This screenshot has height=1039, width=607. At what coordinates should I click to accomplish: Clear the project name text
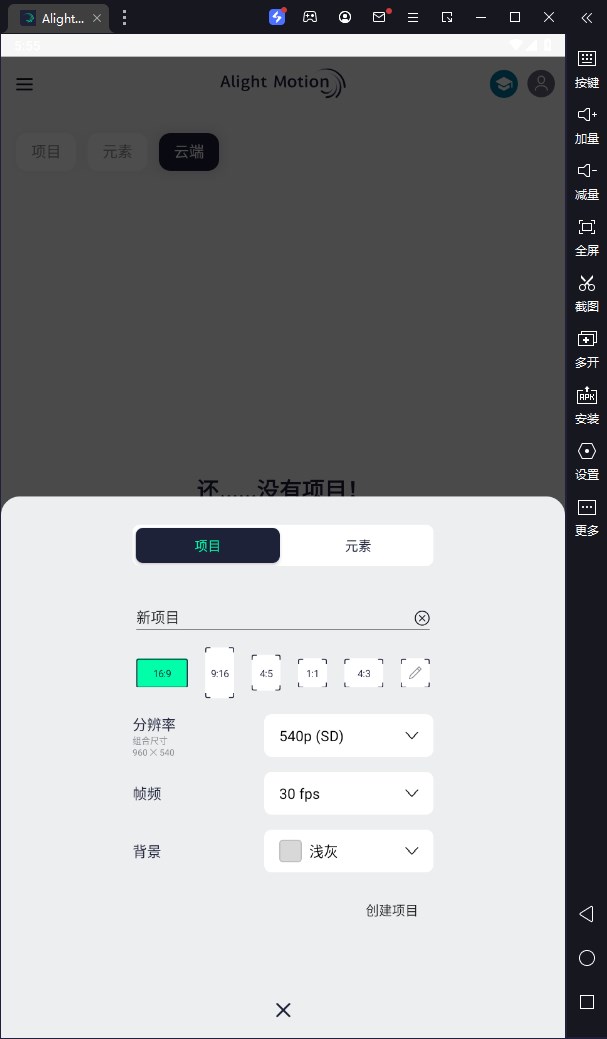(422, 618)
